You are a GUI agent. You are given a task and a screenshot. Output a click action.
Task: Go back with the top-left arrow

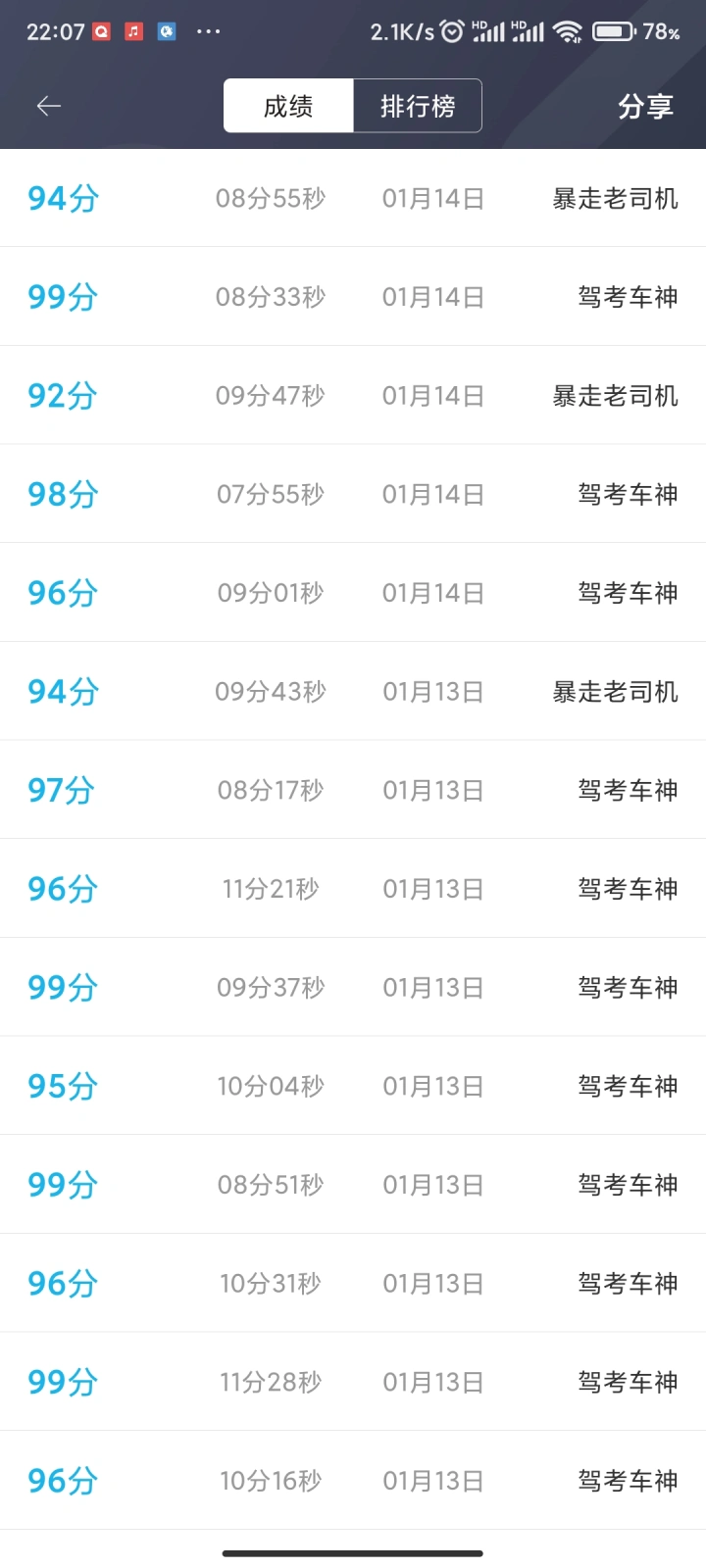point(49,106)
